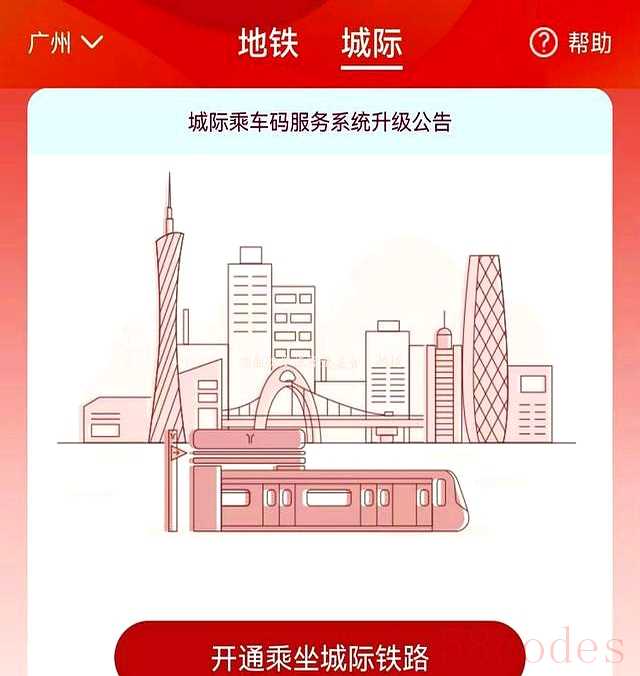Switch to the 地铁 tab

(x=268, y=44)
